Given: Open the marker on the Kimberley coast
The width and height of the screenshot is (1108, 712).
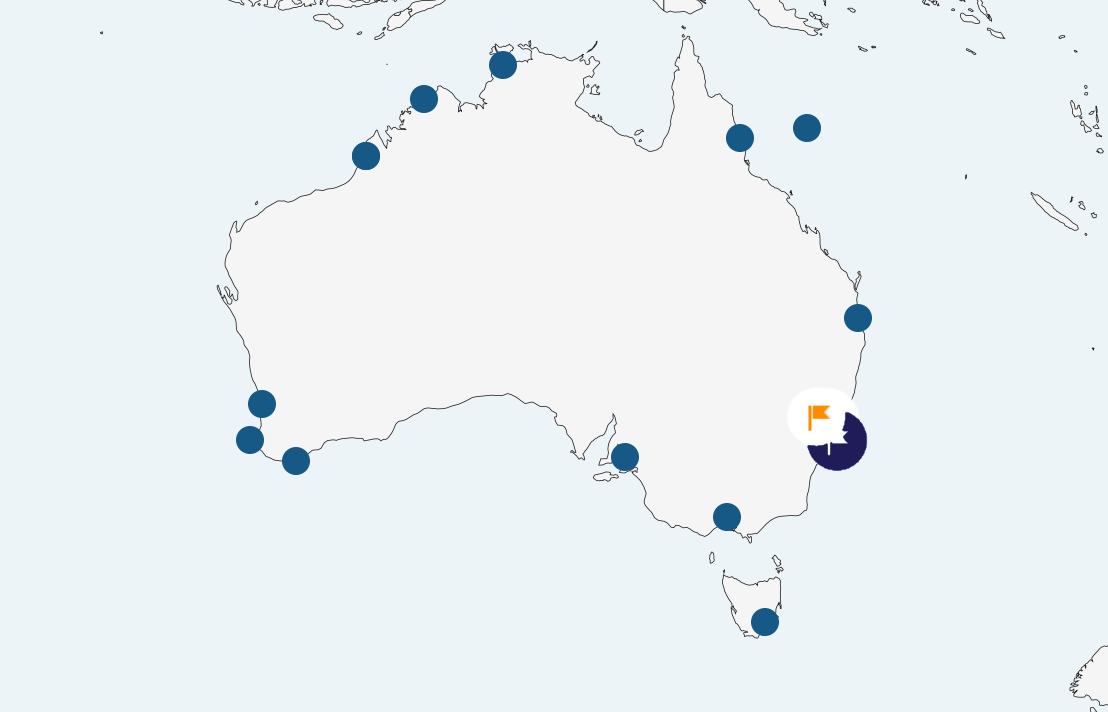Looking at the screenshot, I should coord(424,99).
